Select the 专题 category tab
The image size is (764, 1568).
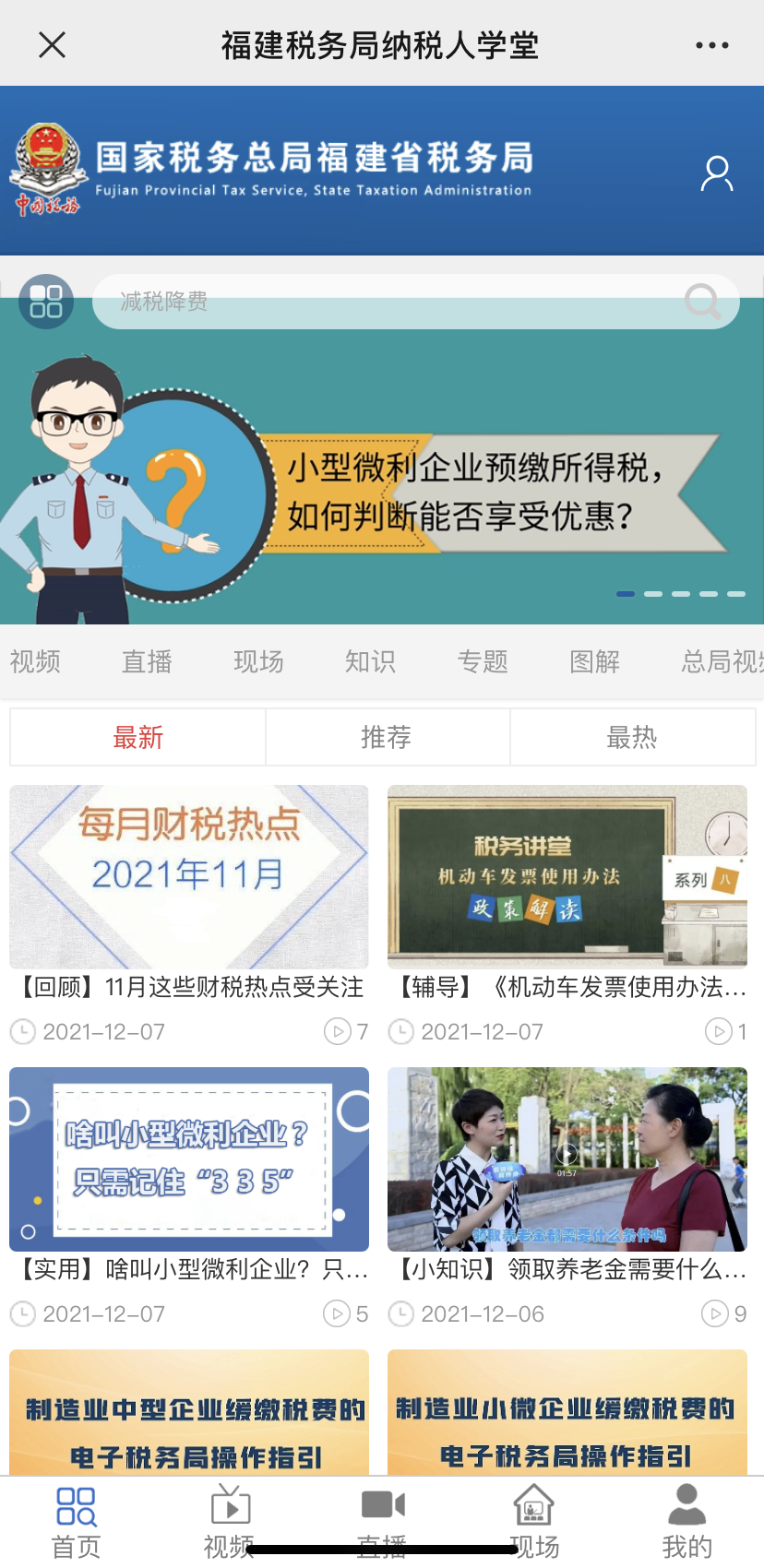click(483, 661)
